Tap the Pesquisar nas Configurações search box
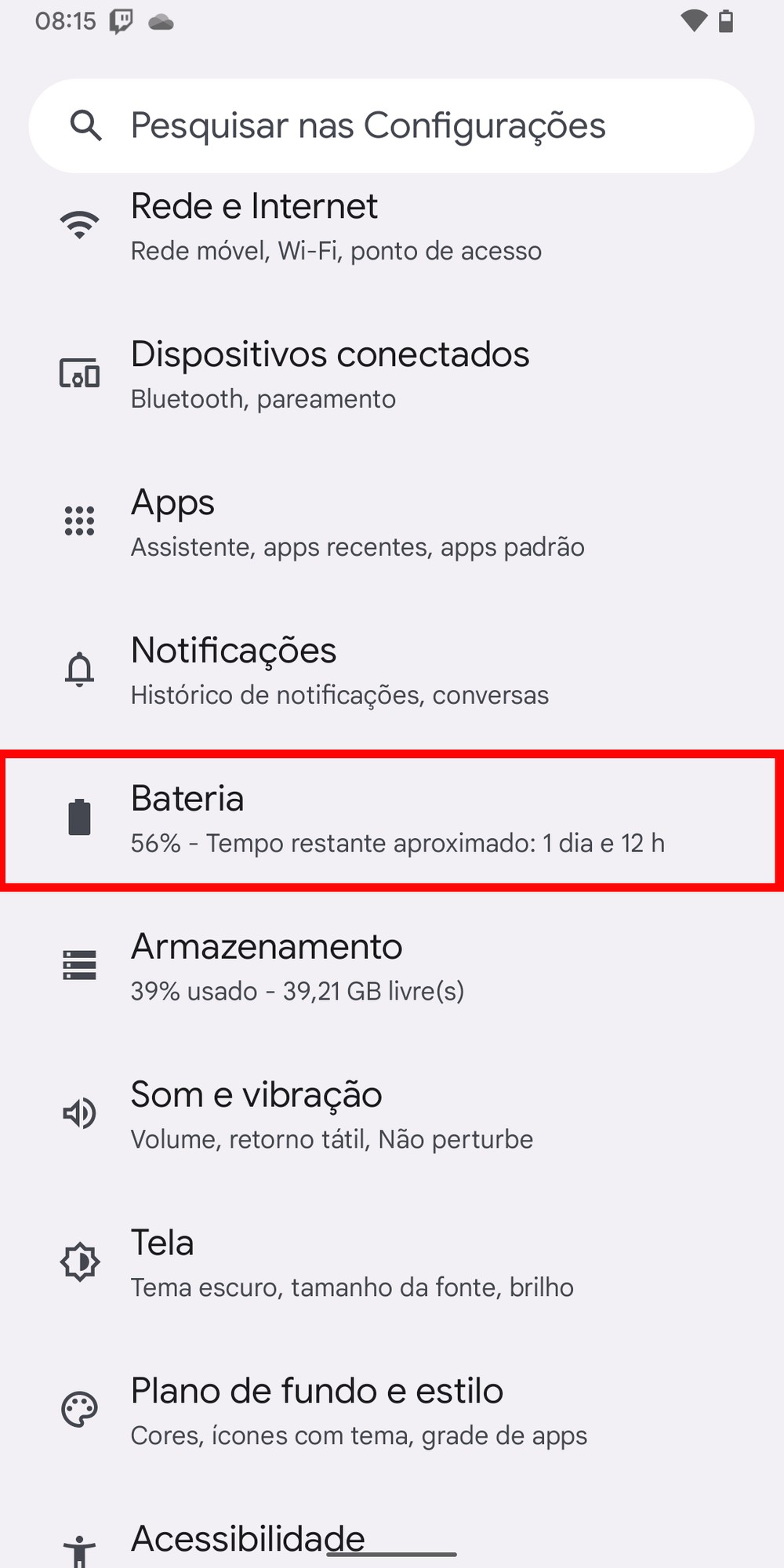Image resolution: width=784 pixels, height=1568 pixels. 392,125
